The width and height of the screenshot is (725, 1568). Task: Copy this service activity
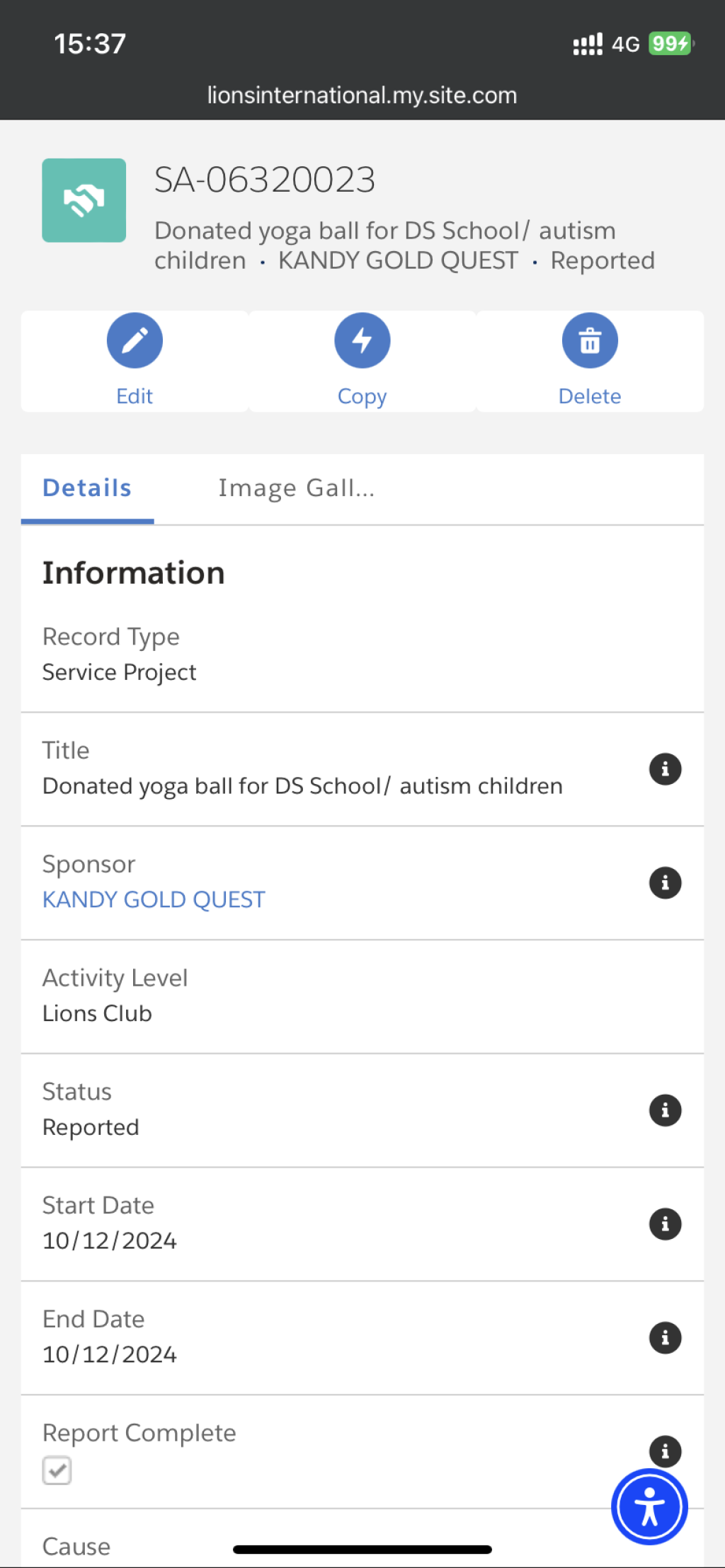(362, 361)
